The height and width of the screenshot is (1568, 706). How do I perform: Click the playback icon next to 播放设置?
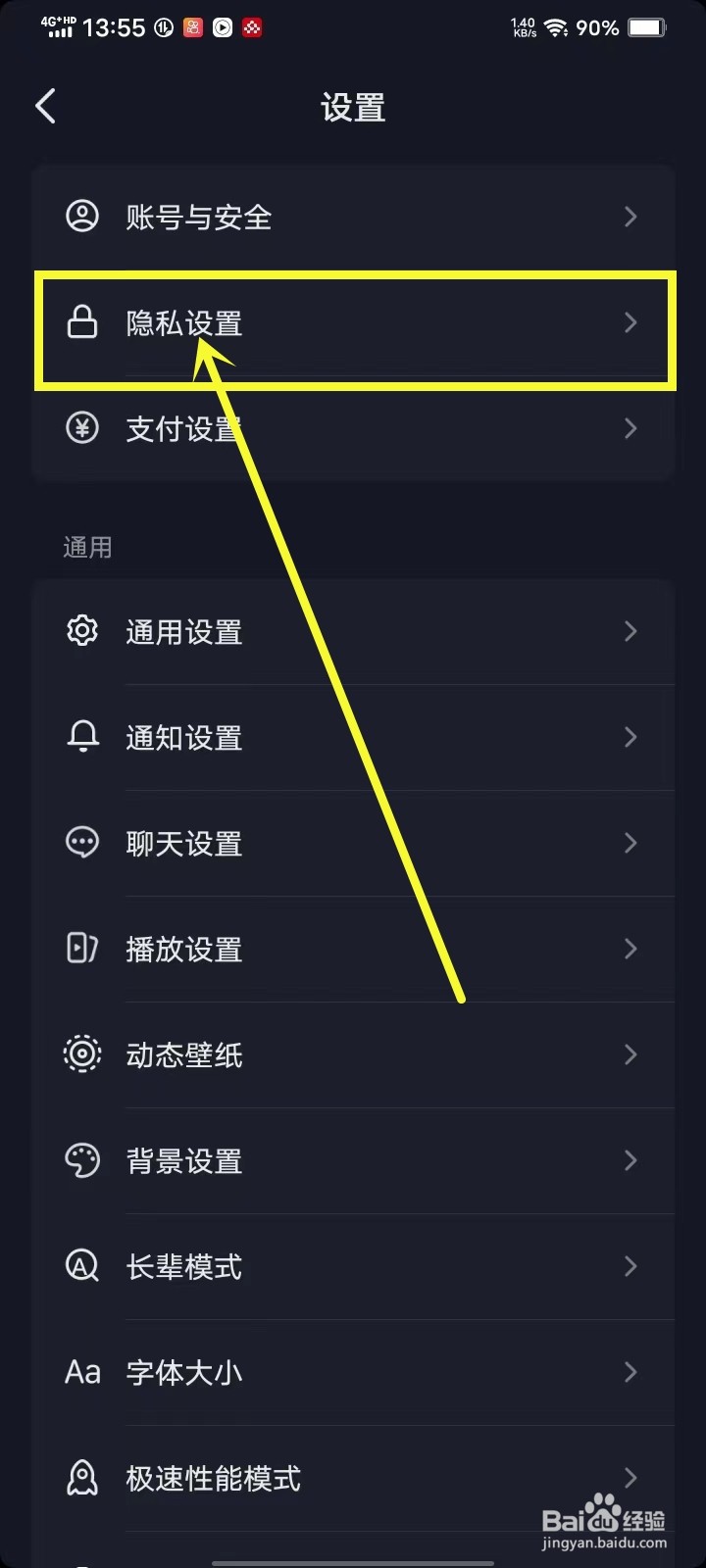click(x=82, y=949)
